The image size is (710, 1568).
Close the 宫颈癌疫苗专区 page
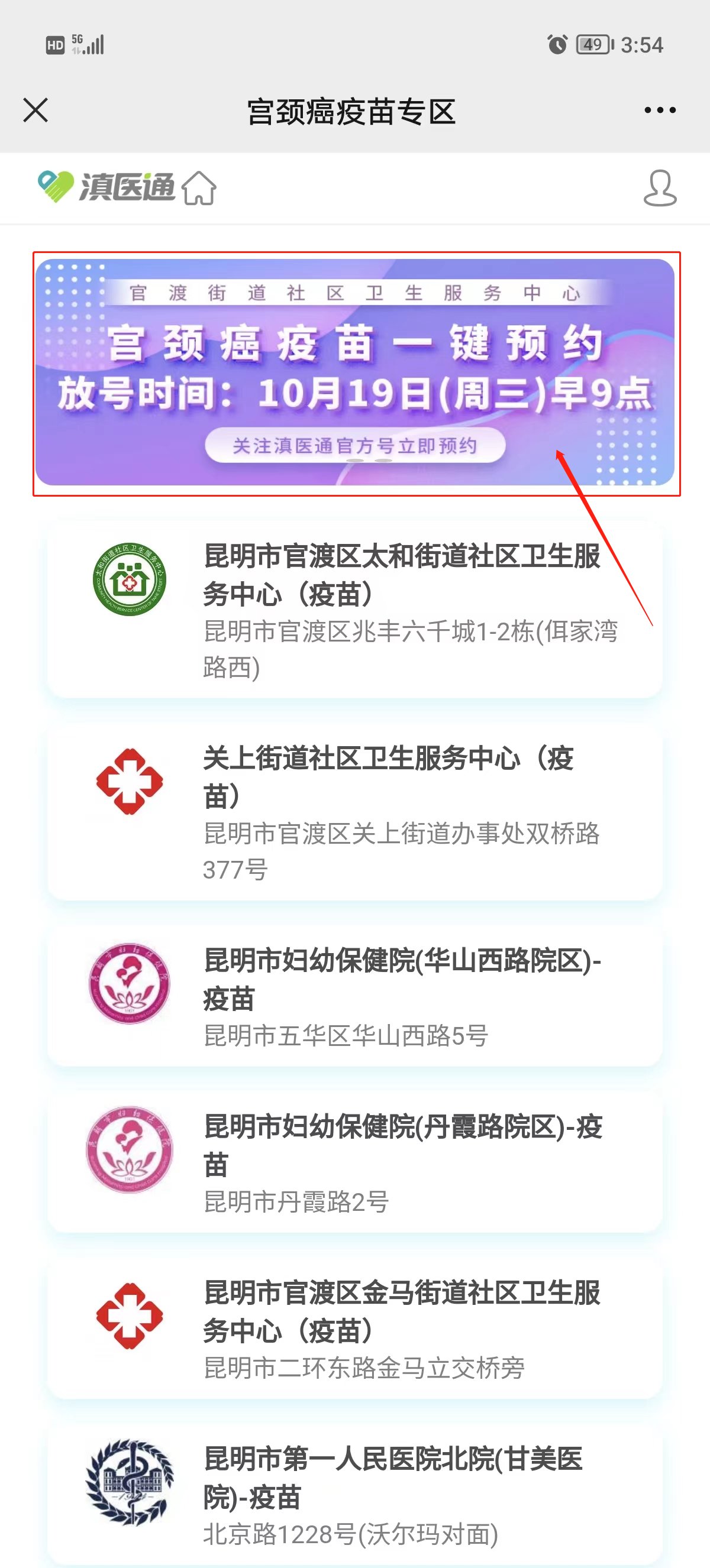pos(35,111)
